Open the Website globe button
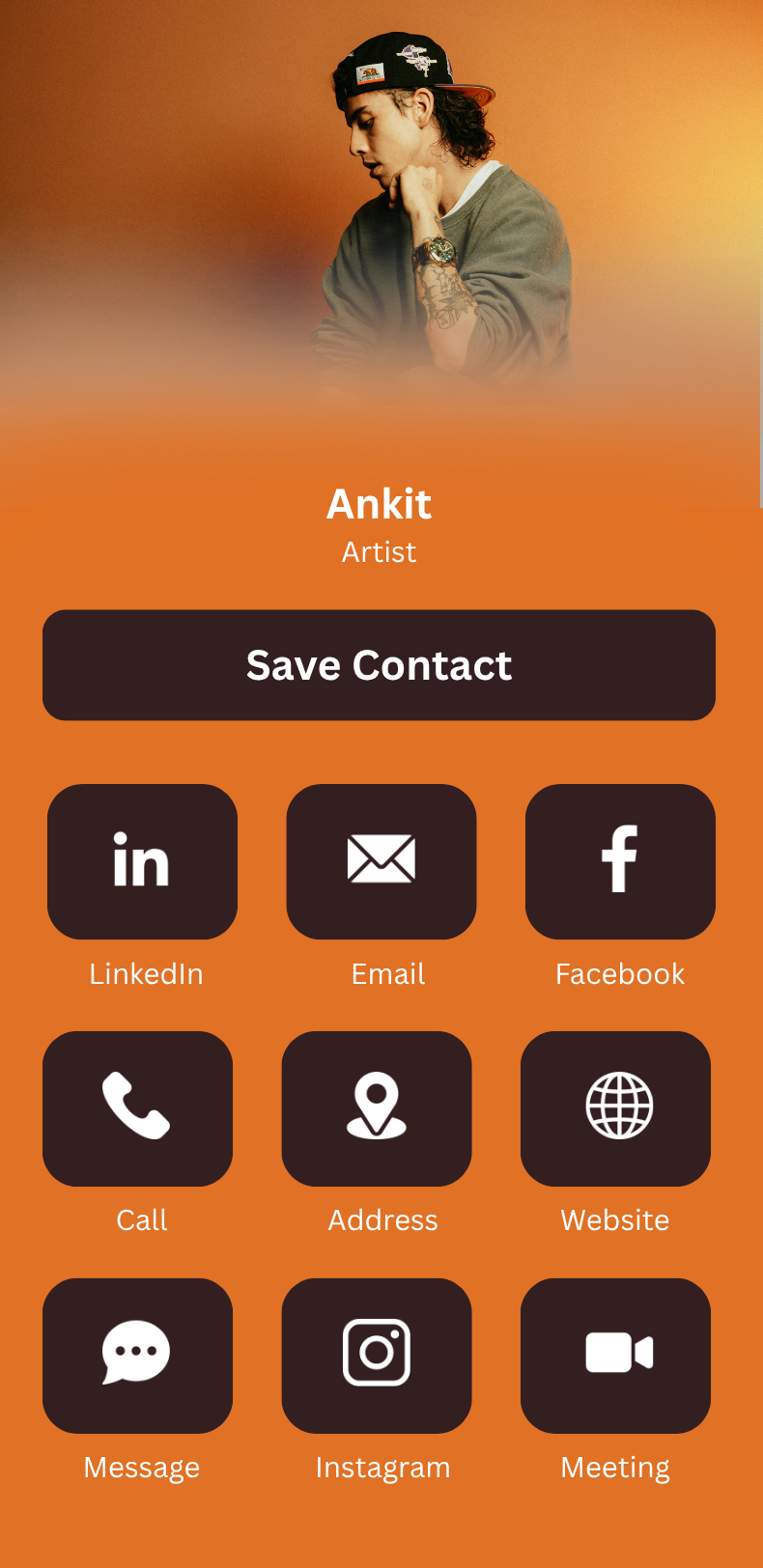This screenshot has height=1568, width=763. [x=615, y=1108]
